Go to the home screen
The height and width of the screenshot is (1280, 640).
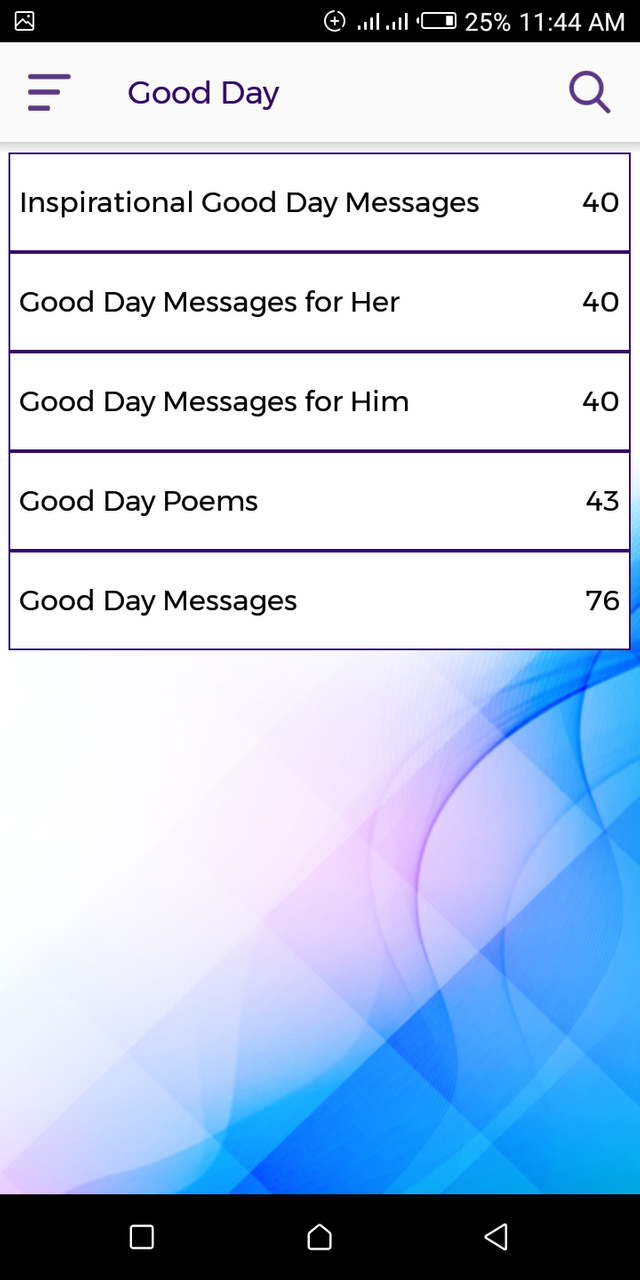point(319,1237)
